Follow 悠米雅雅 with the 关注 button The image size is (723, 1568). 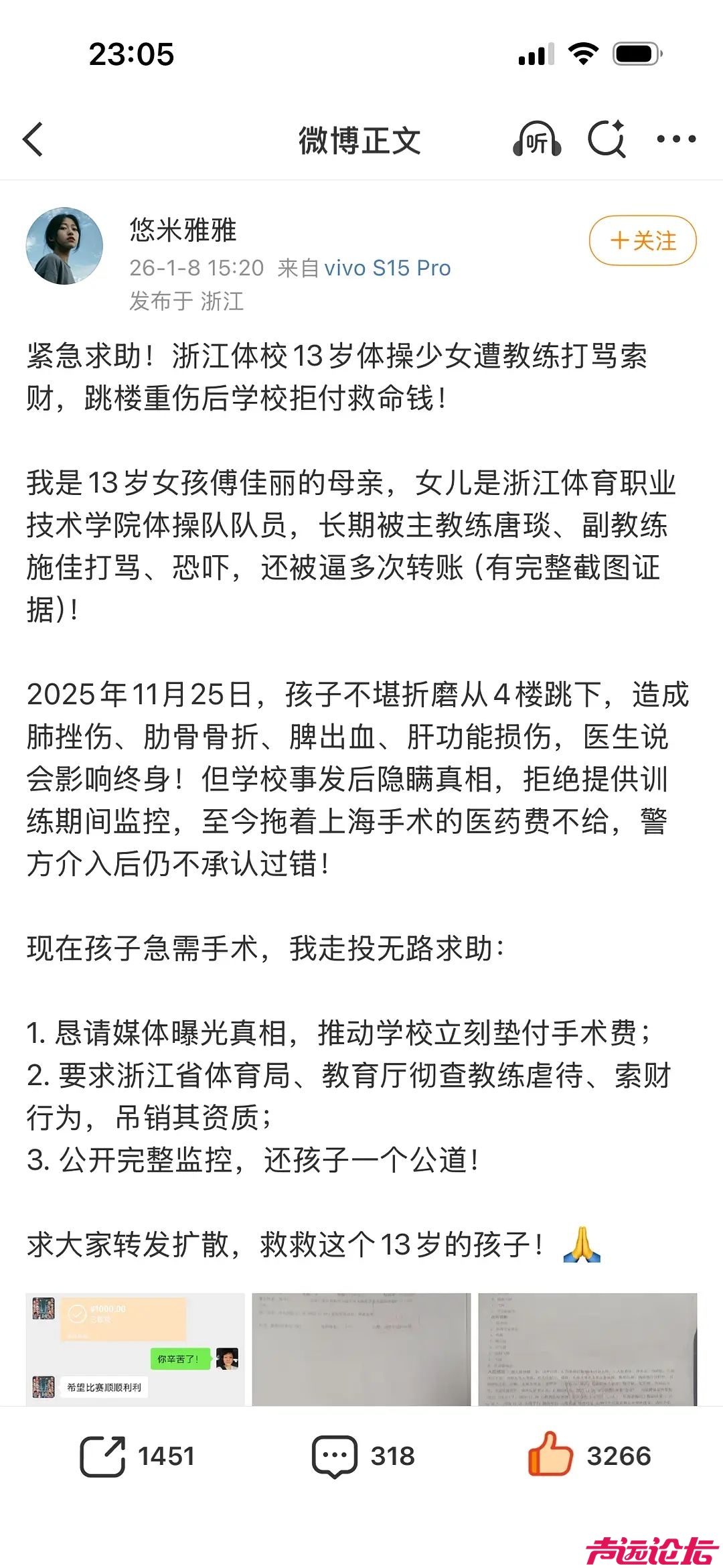click(643, 240)
